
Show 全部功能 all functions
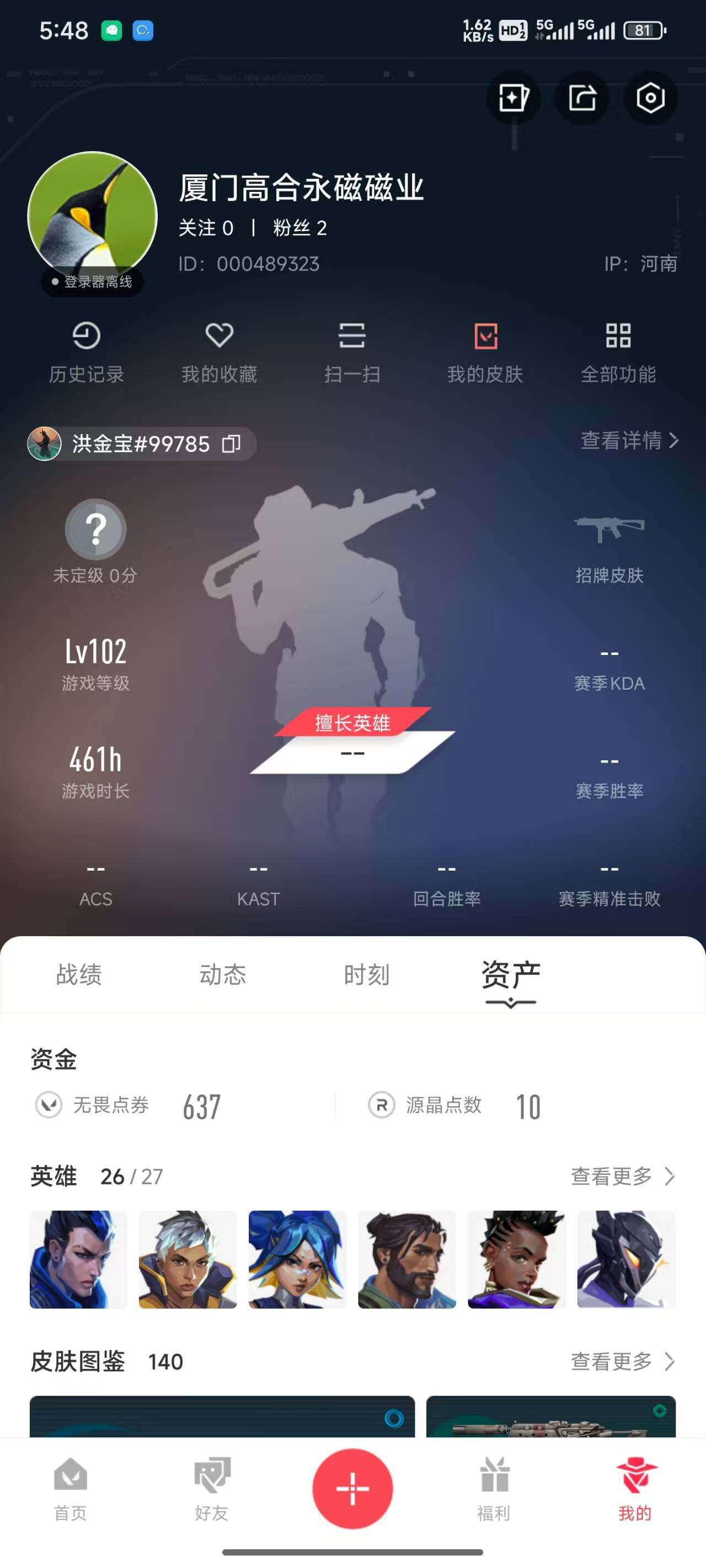pos(618,352)
